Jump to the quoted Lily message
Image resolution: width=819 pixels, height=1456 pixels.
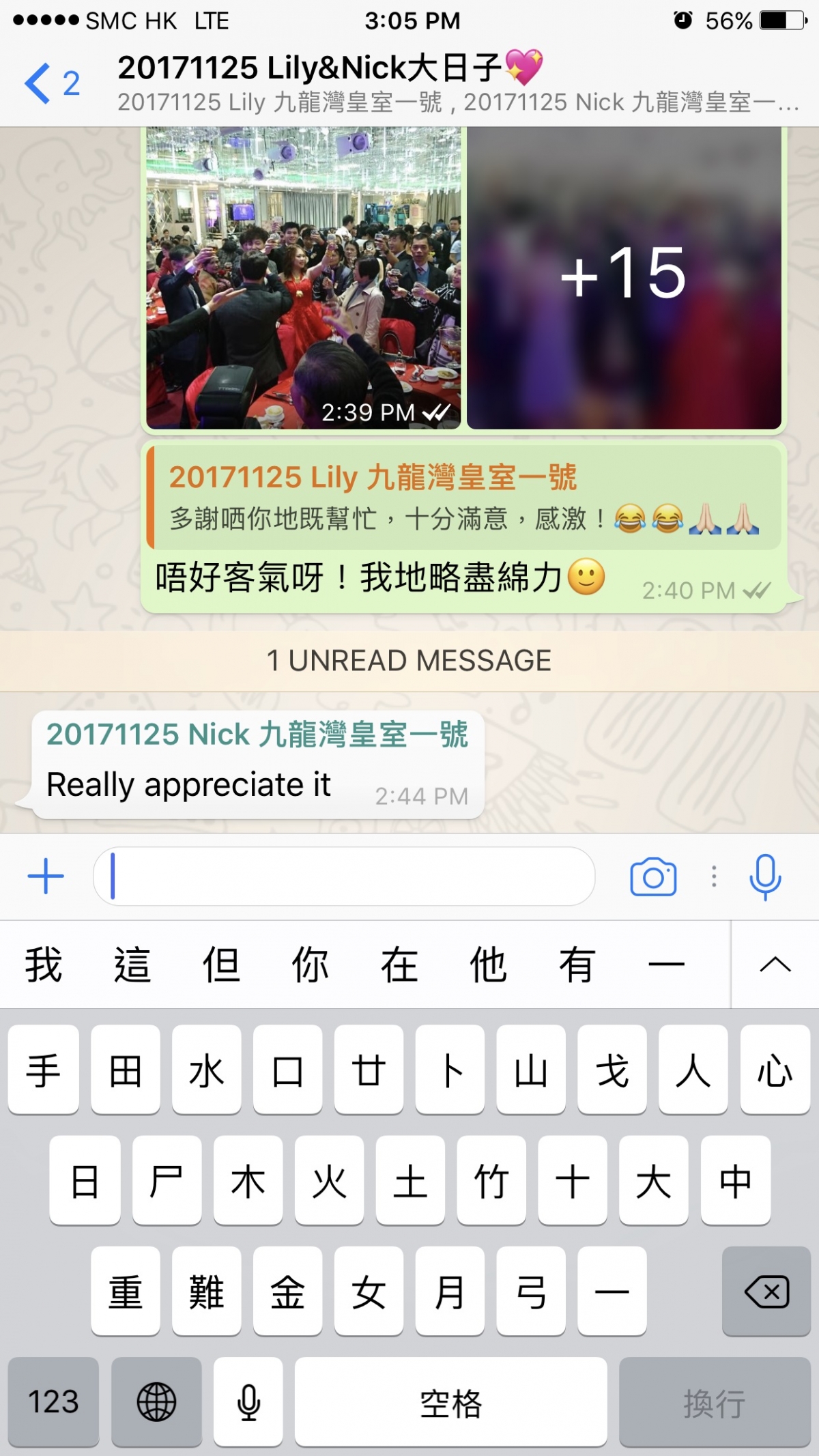coord(464,497)
